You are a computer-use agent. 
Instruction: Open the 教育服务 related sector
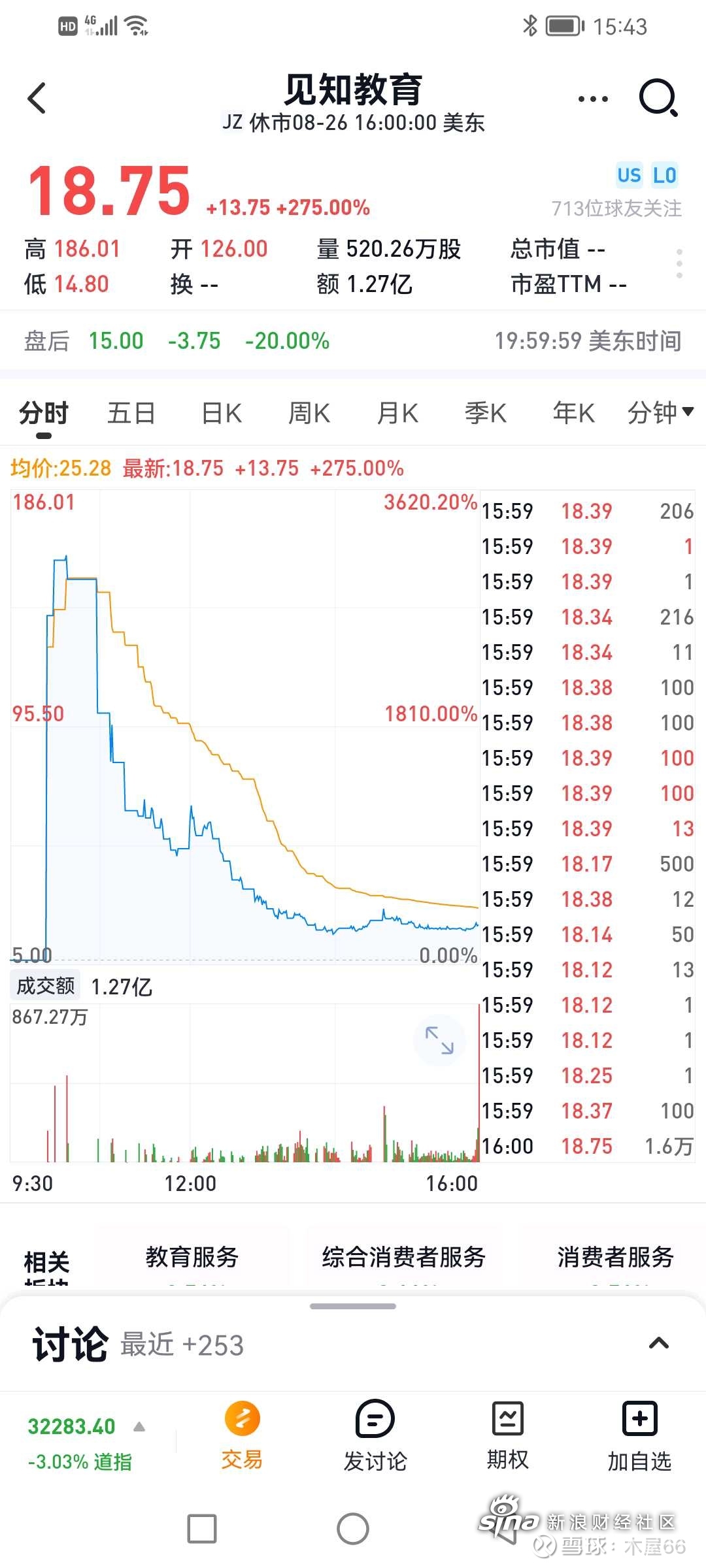tap(192, 1256)
